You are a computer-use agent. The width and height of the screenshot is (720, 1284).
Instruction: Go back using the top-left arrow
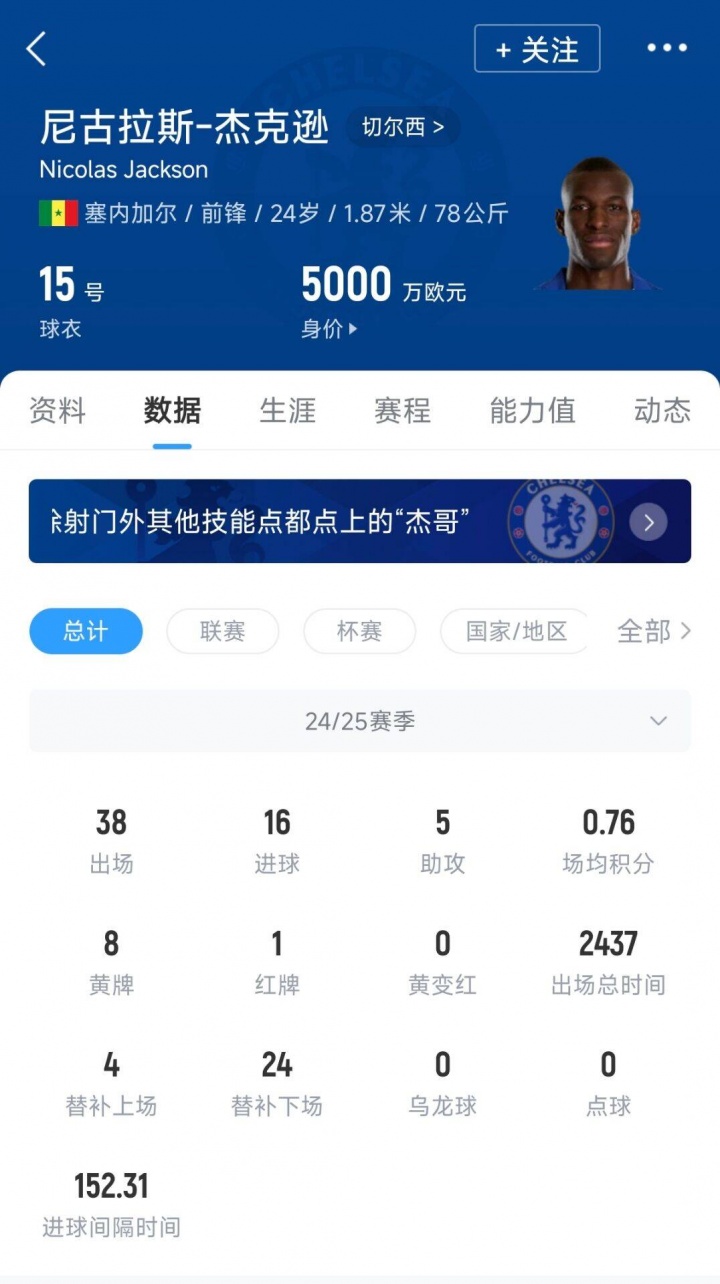tap(37, 49)
